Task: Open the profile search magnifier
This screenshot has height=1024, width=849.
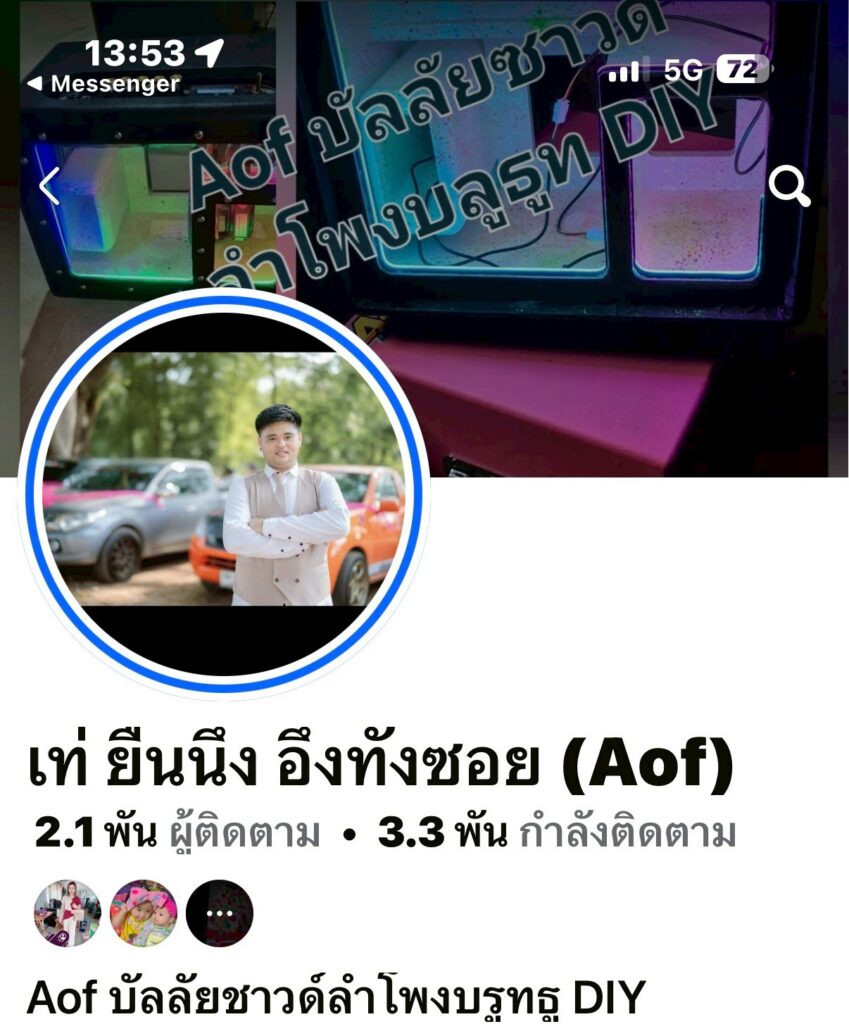Action: click(789, 186)
